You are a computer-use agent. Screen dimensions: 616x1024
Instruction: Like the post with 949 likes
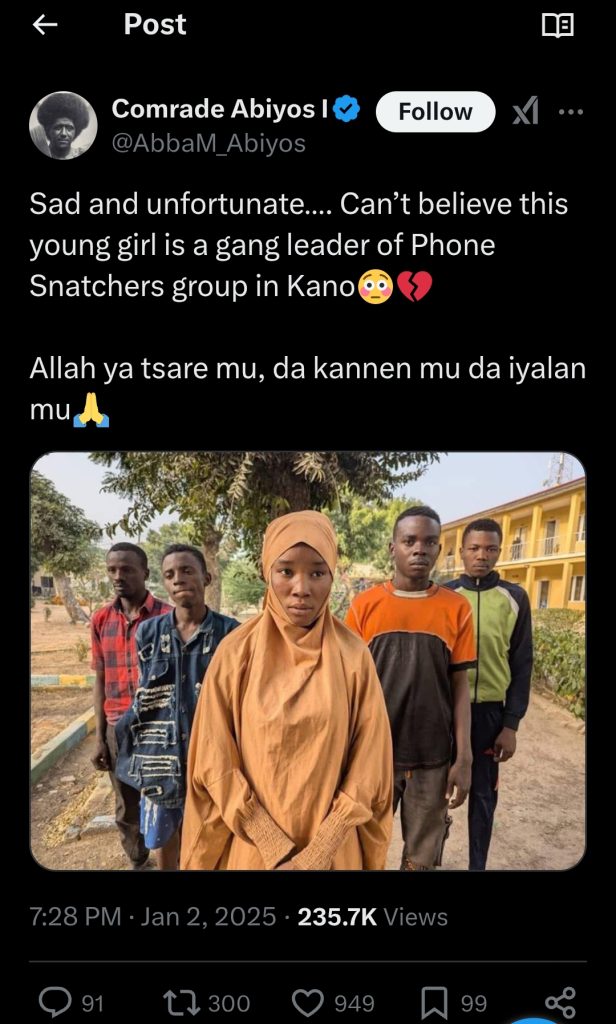click(307, 1002)
